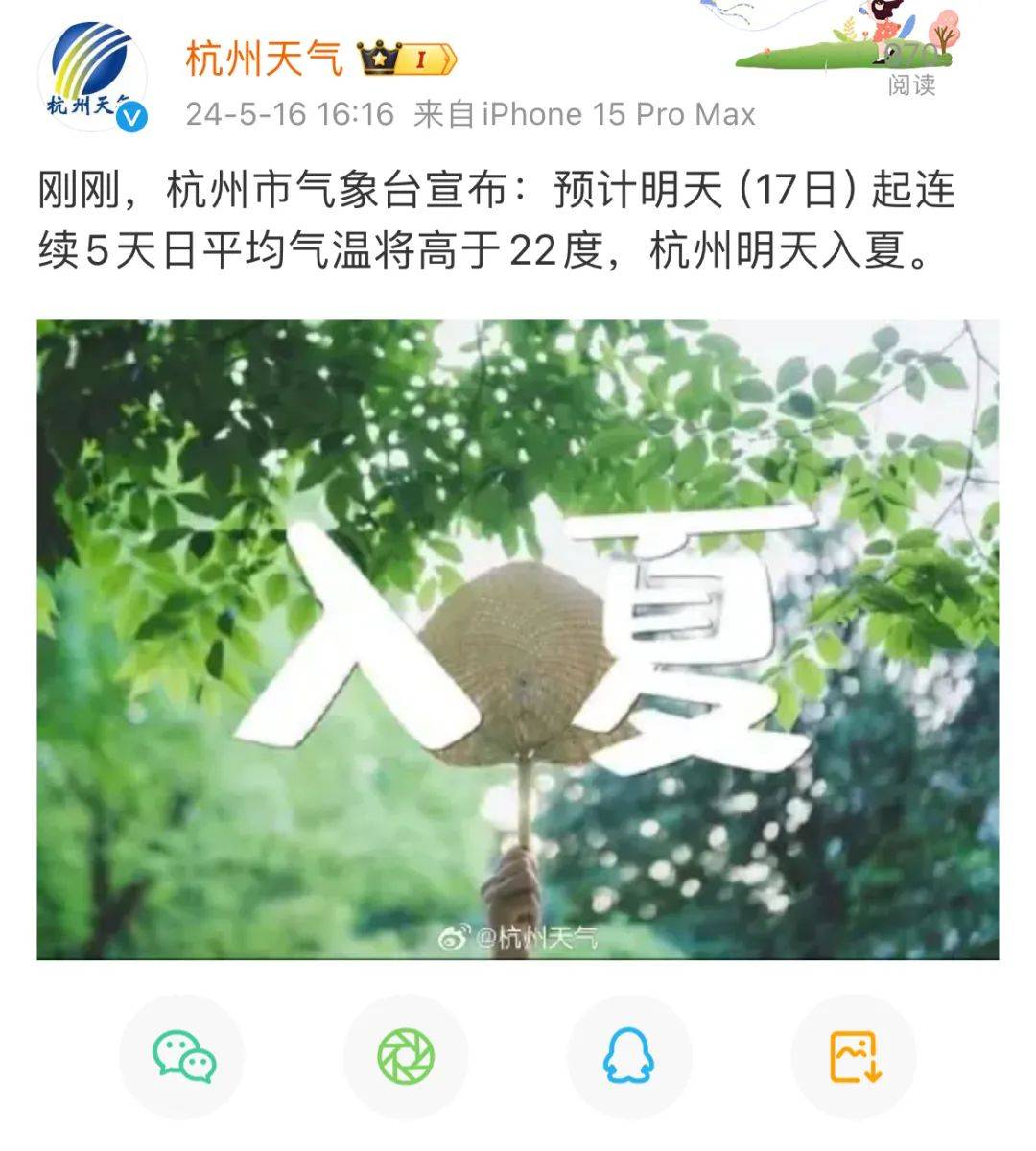The width and height of the screenshot is (1036, 1151).
Task: Click the 阅读 label below read count
Action: [x=914, y=84]
